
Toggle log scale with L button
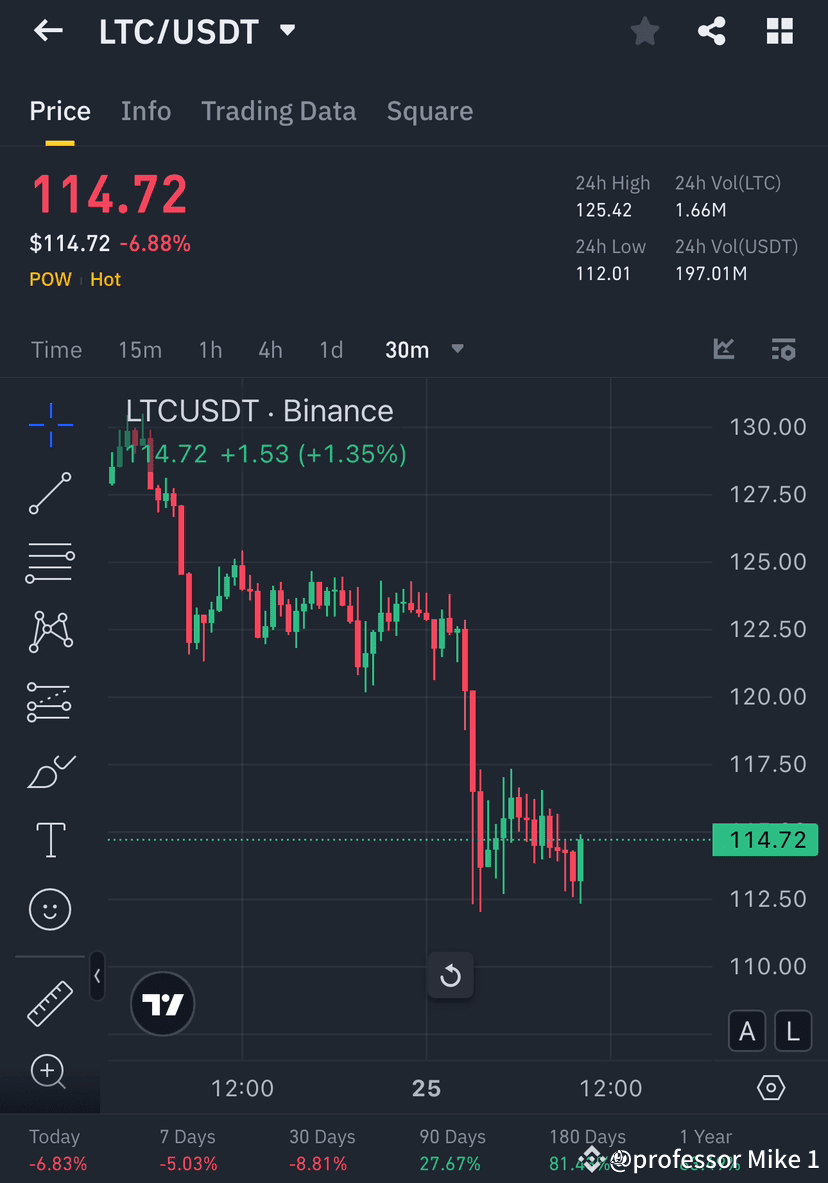793,1031
